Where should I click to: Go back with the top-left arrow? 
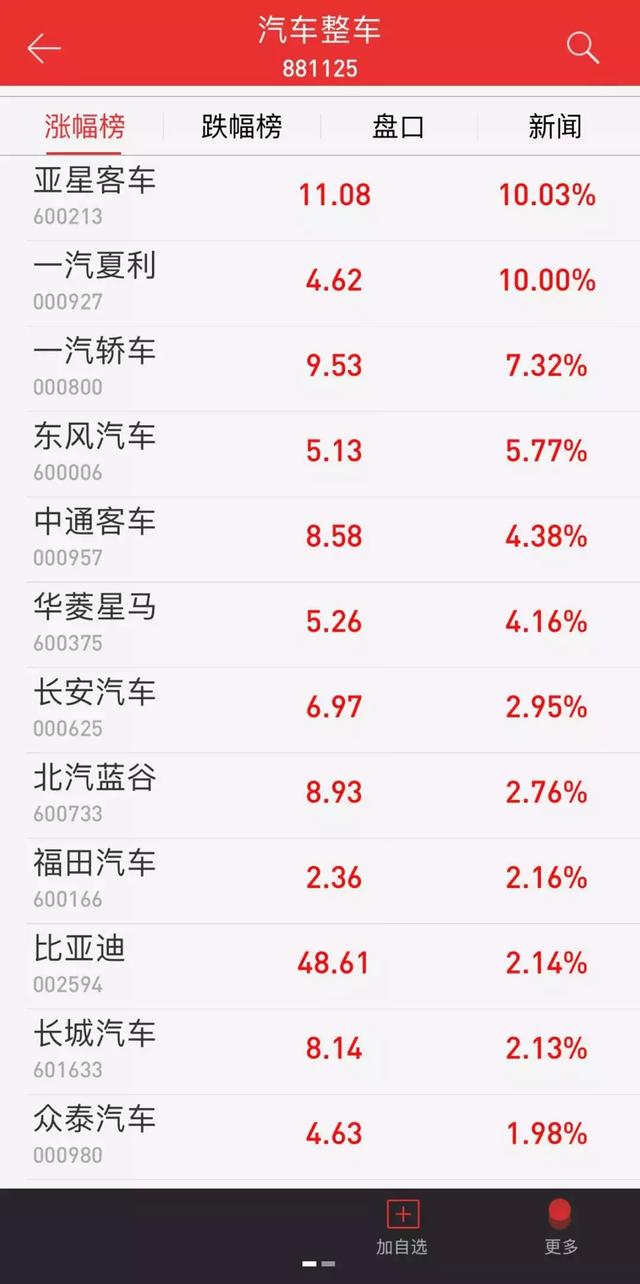(x=44, y=47)
